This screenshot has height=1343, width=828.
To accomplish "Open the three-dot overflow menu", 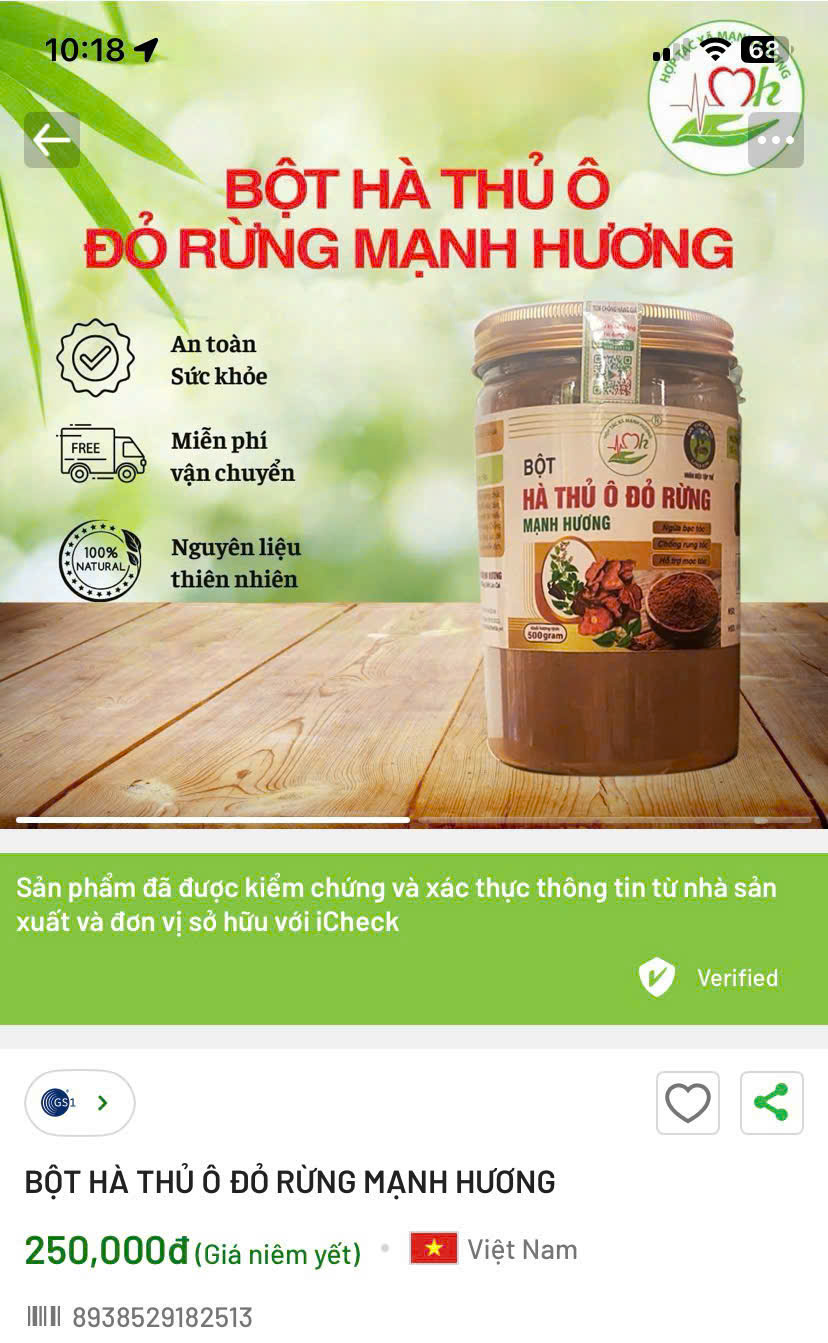I will pos(775,140).
